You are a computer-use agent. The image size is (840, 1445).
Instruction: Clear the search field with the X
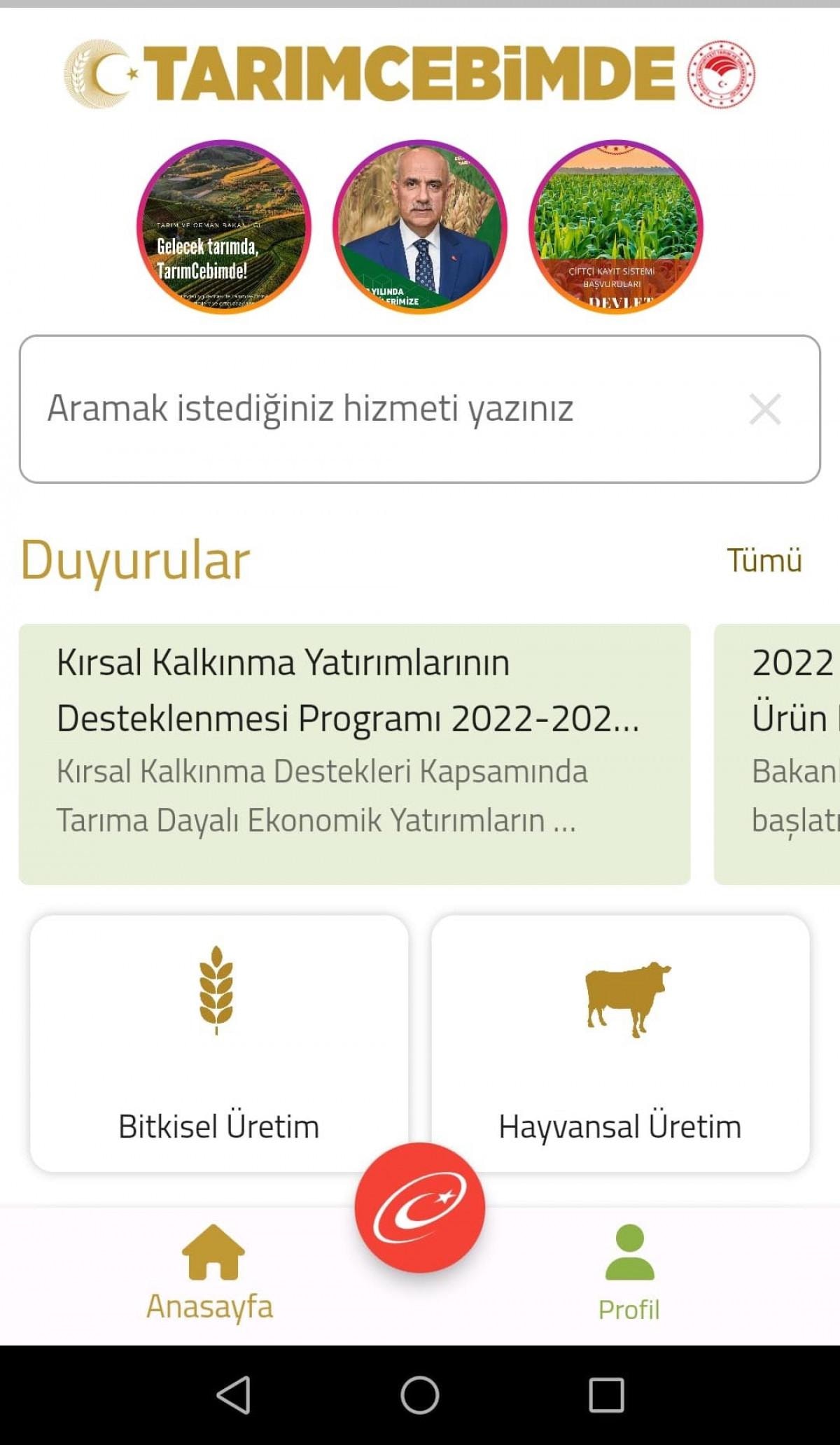[764, 409]
